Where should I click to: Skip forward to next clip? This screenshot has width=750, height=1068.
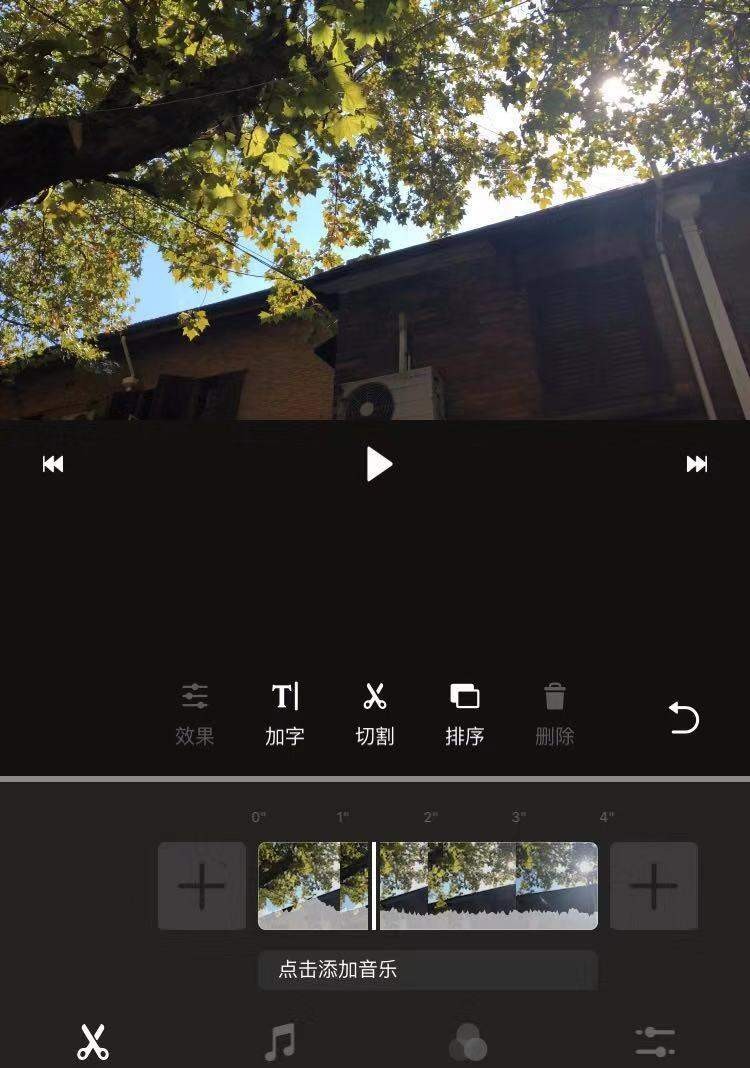(697, 464)
